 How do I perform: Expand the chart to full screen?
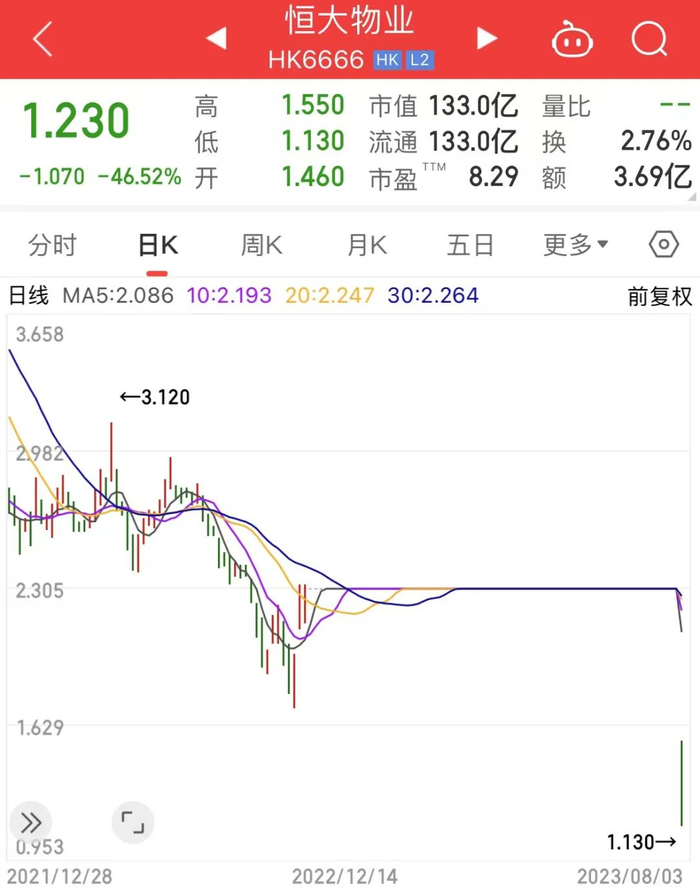[x=133, y=823]
